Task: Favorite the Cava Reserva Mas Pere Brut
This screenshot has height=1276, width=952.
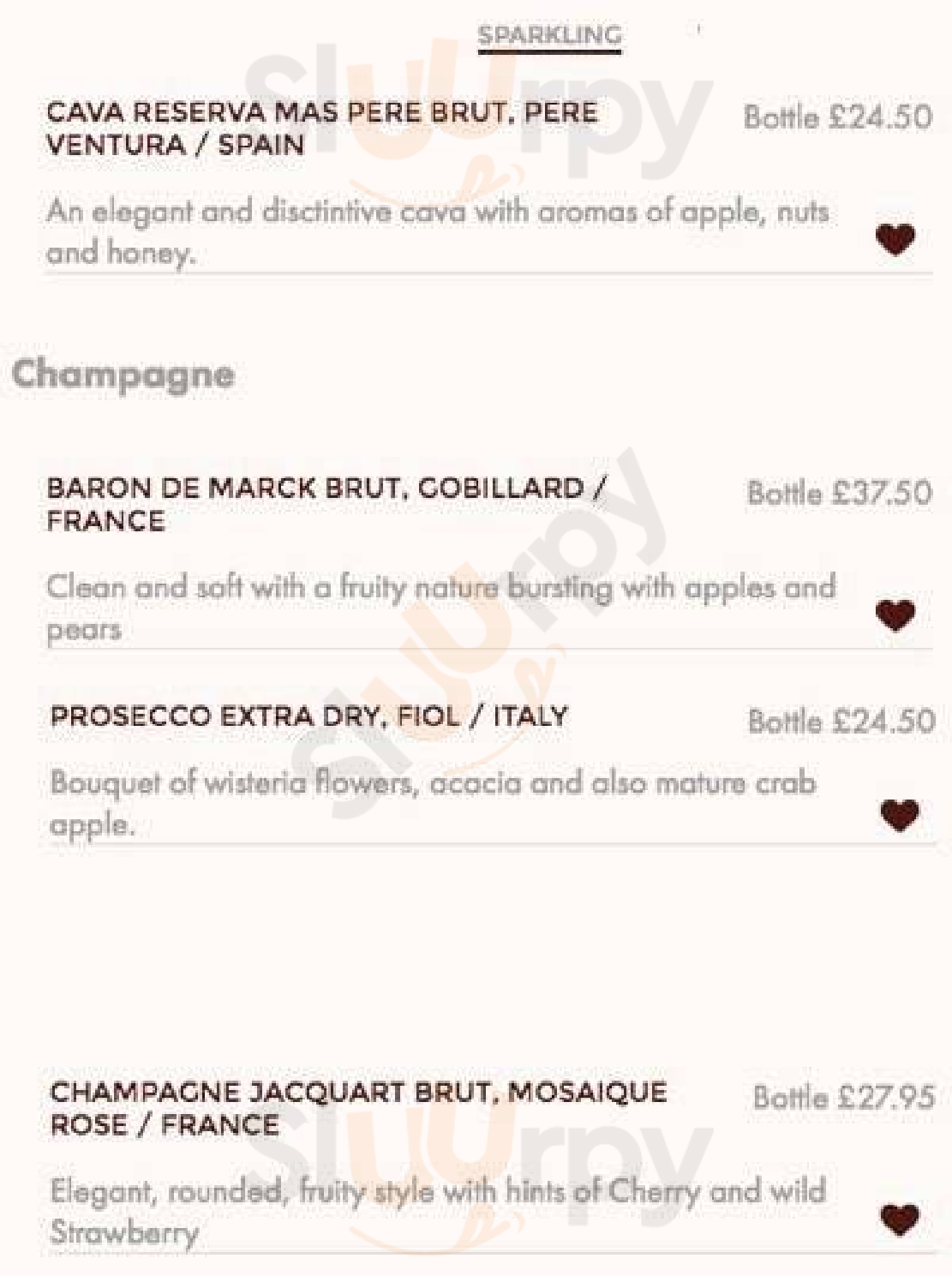Action: (x=895, y=239)
